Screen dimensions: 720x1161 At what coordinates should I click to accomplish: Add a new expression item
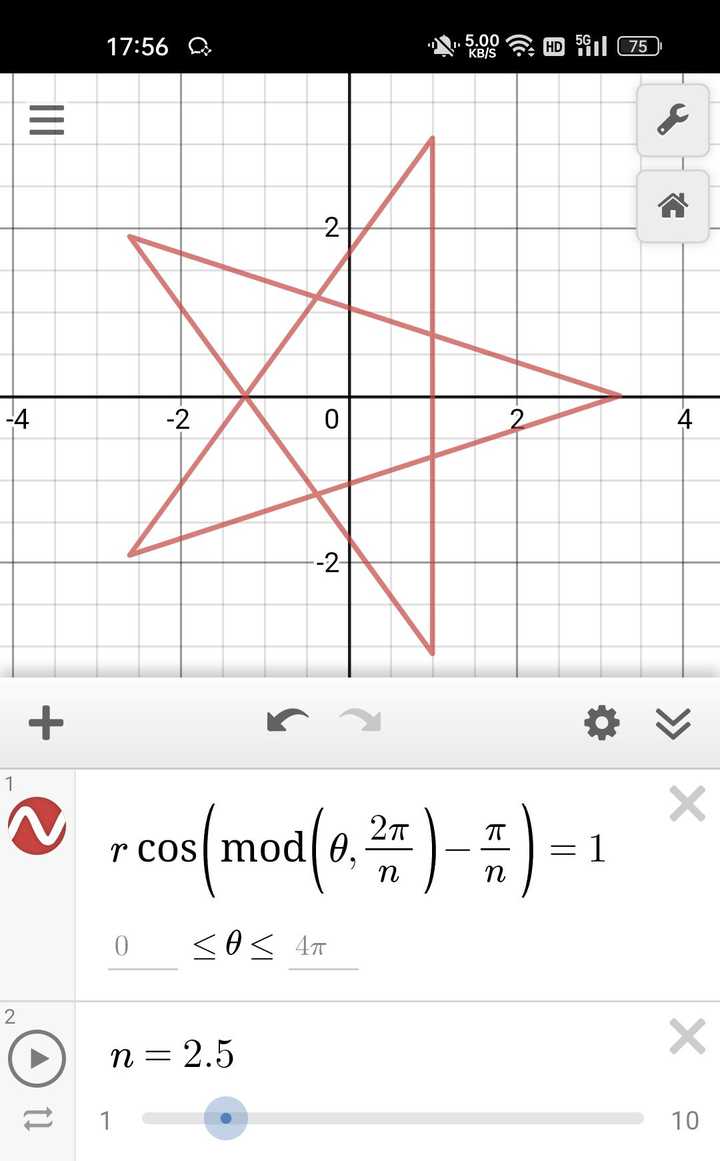coord(46,723)
